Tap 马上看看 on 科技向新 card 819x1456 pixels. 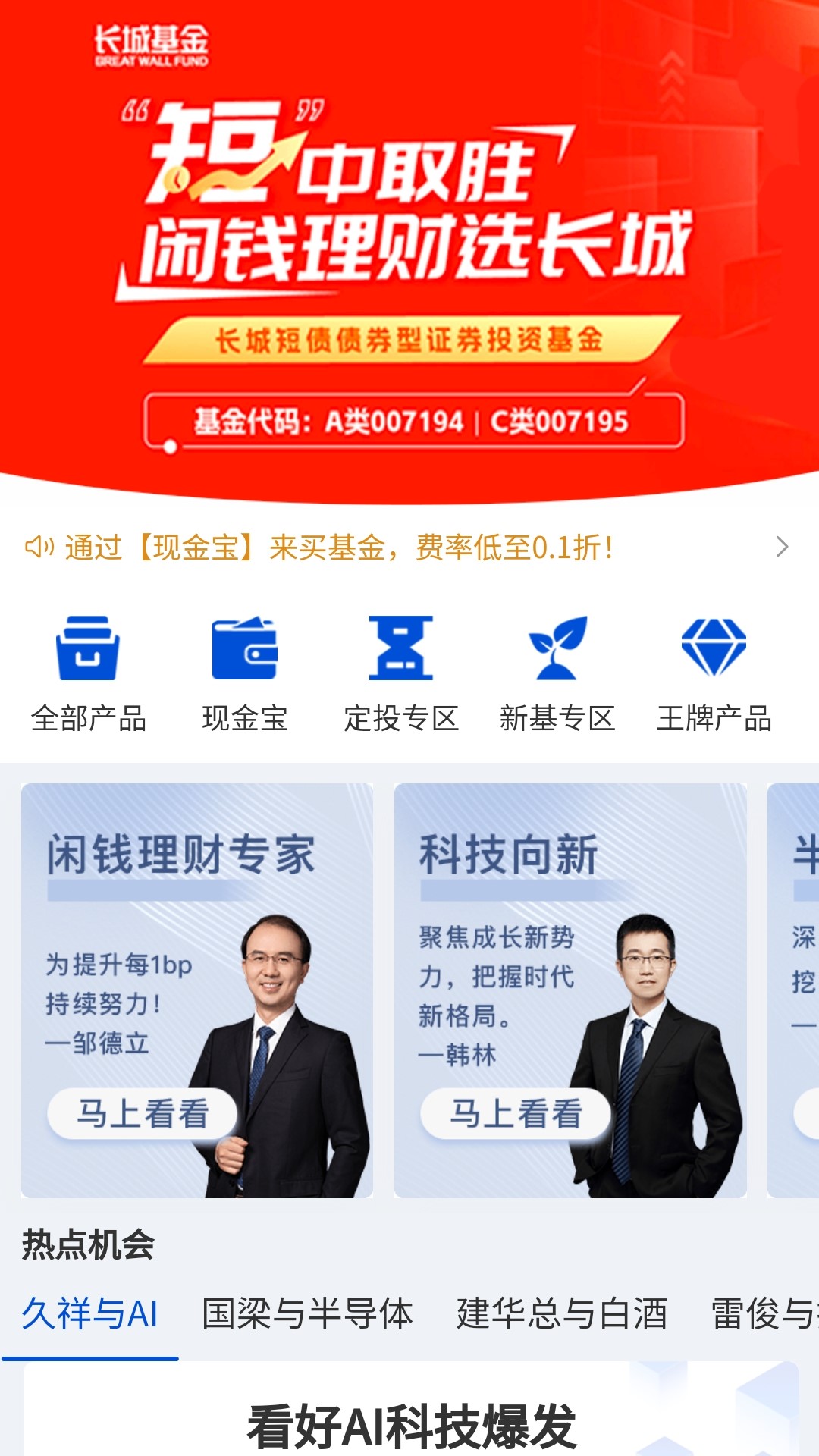click(x=515, y=1113)
